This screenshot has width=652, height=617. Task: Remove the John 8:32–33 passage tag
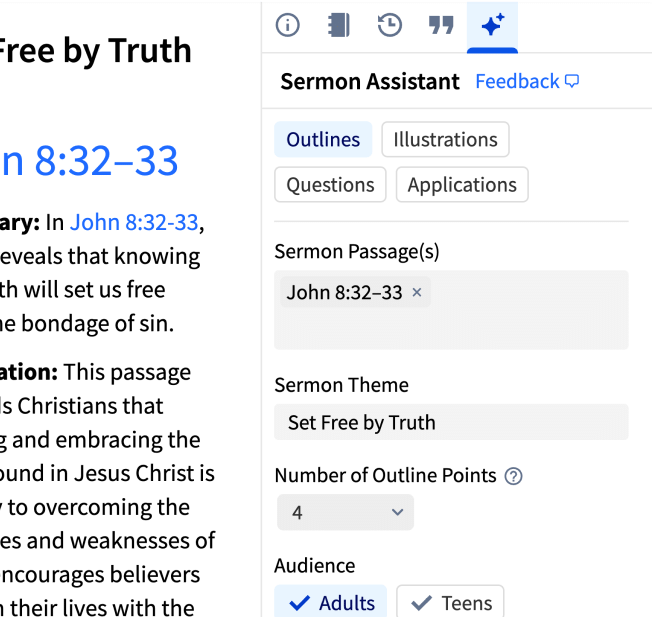tap(417, 293)
